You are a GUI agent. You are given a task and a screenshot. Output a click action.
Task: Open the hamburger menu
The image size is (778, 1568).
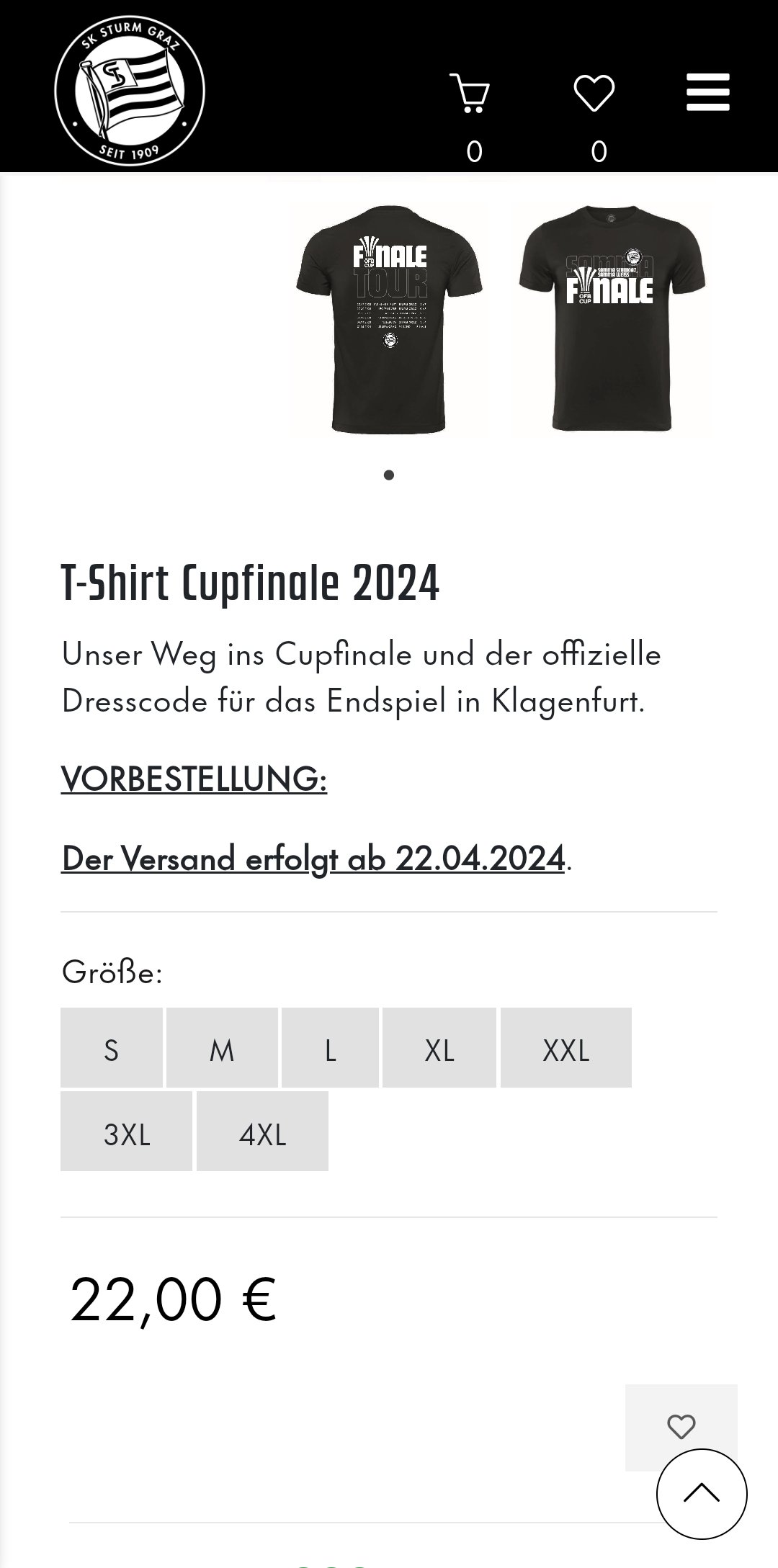pos(707,92)
